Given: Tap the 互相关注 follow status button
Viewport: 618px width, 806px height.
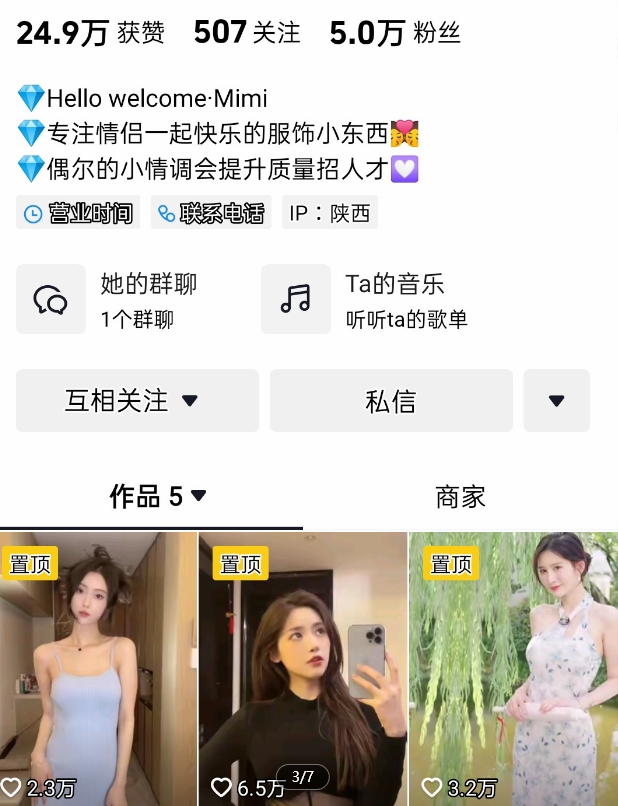Looking at the screenshot, I should [x=137, y=401].
